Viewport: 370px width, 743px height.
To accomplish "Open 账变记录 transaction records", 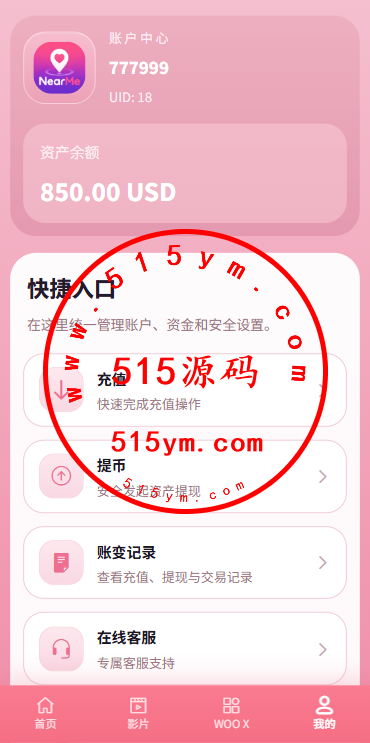I will click(x=185, y=562).
